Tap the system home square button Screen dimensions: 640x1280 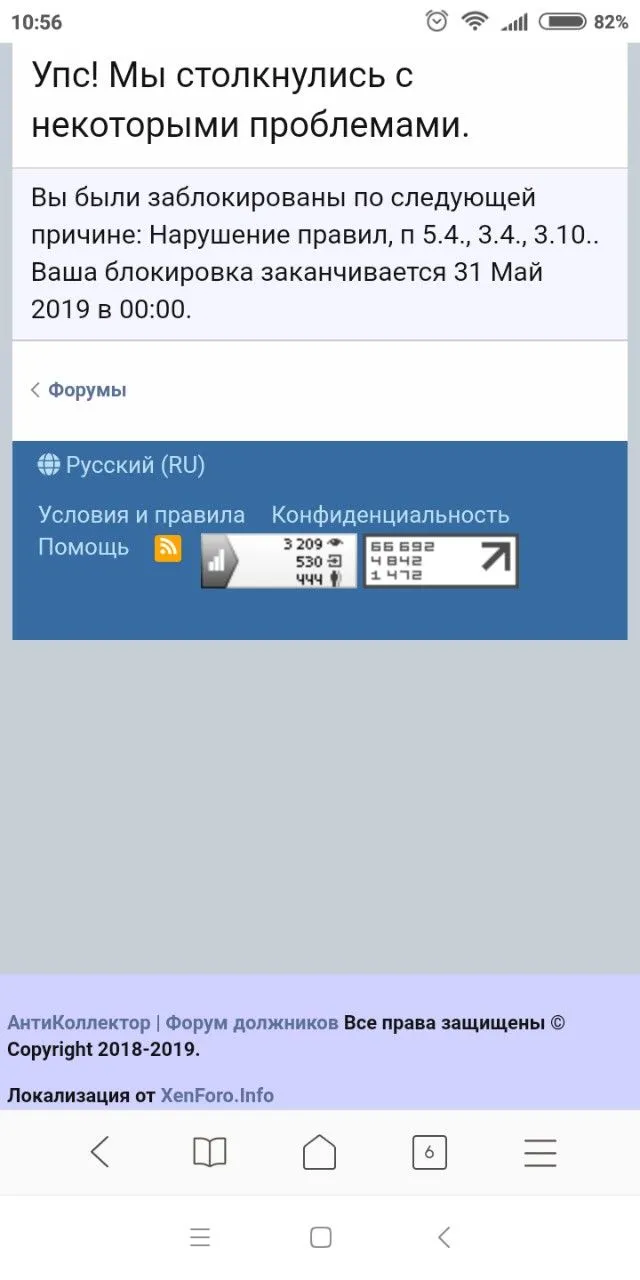click(x=320, y=1237)
